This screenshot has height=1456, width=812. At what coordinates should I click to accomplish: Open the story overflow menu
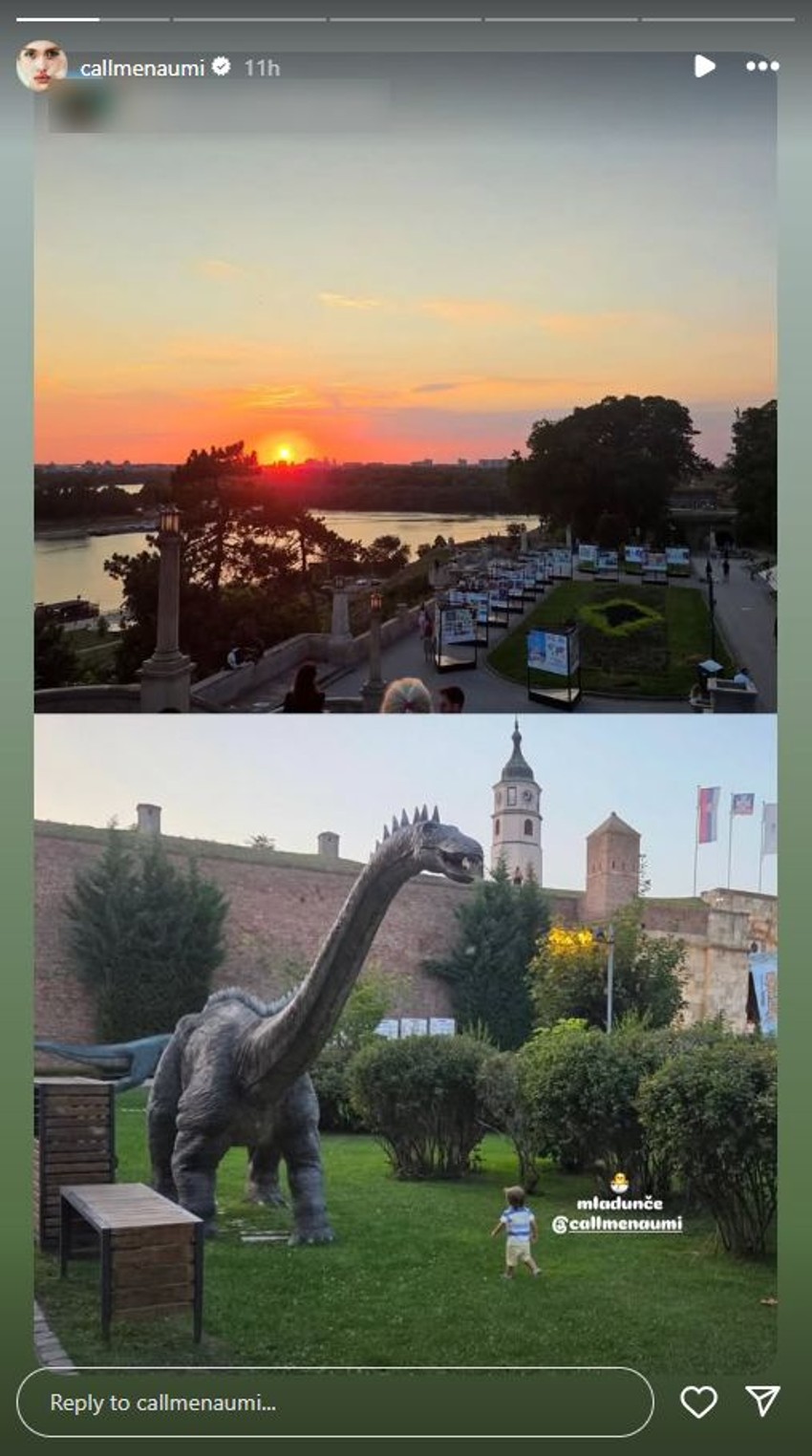[761, 66]
